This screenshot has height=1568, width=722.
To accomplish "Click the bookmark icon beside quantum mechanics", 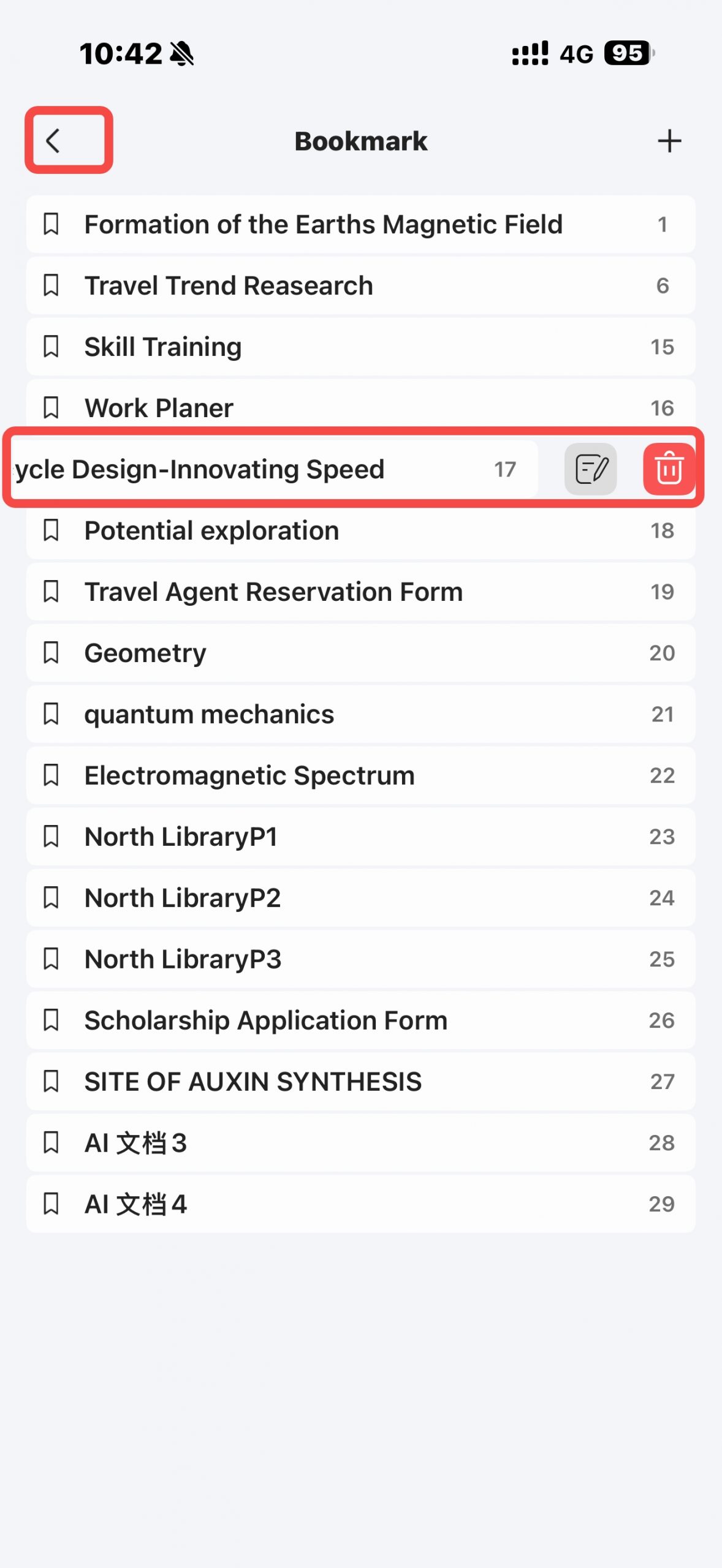I will [51, 714].
